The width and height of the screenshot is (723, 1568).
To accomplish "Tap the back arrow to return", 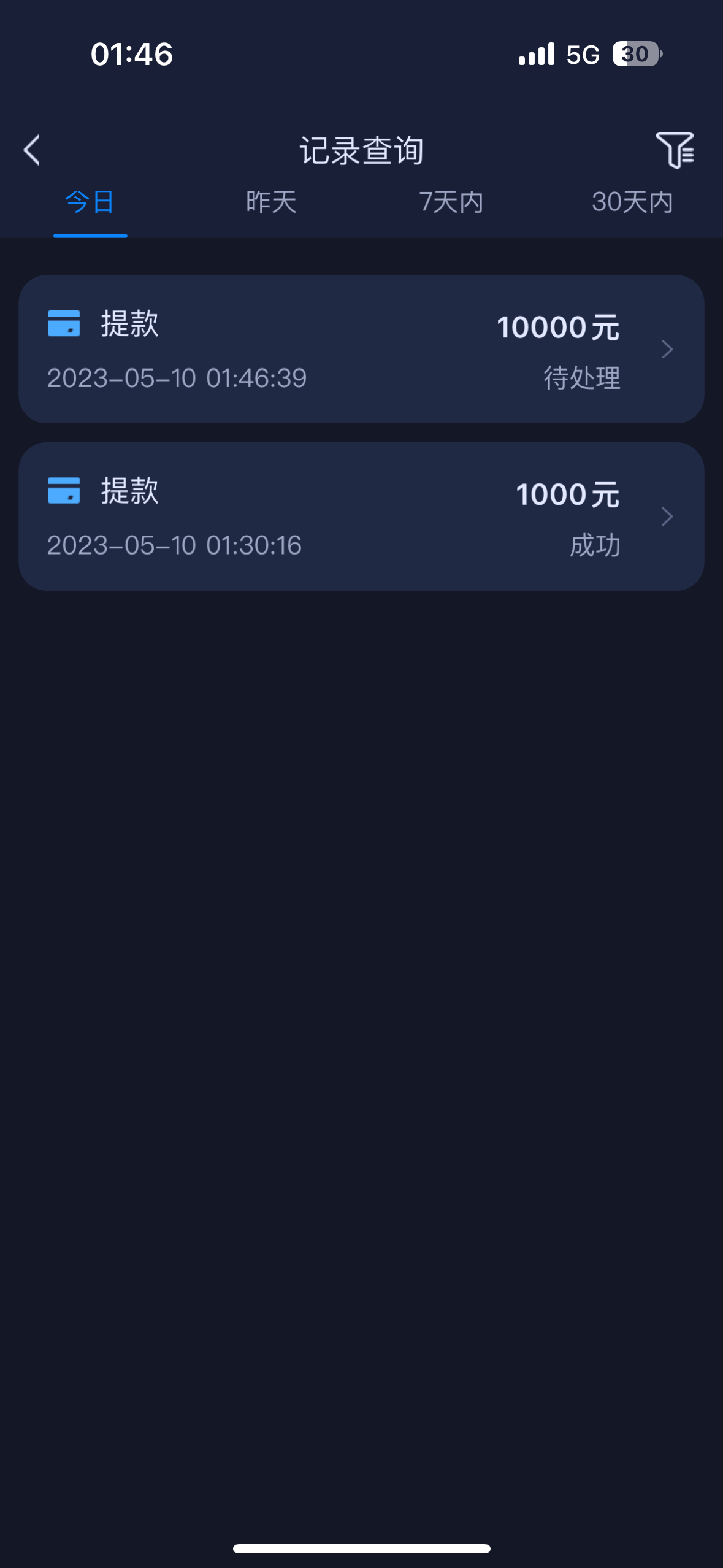I will (30, 149).
